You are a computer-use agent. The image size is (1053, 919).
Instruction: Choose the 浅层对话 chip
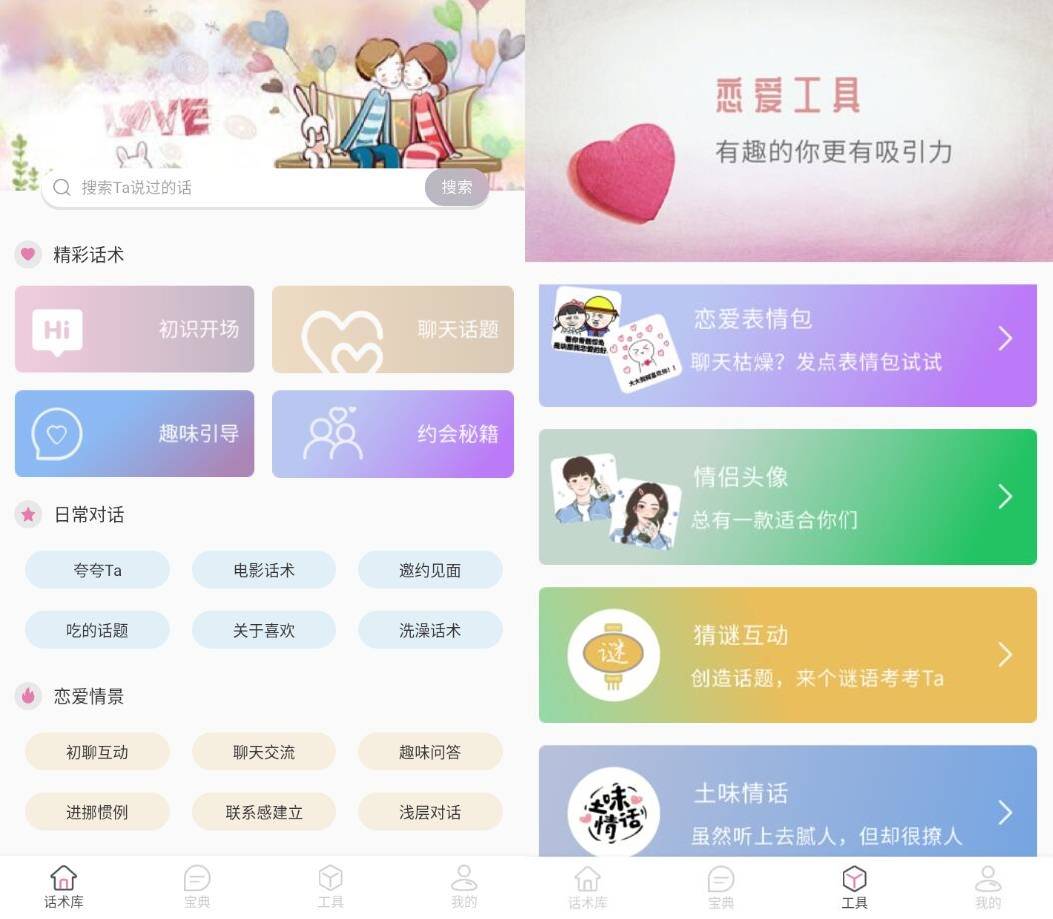[430, 812]
